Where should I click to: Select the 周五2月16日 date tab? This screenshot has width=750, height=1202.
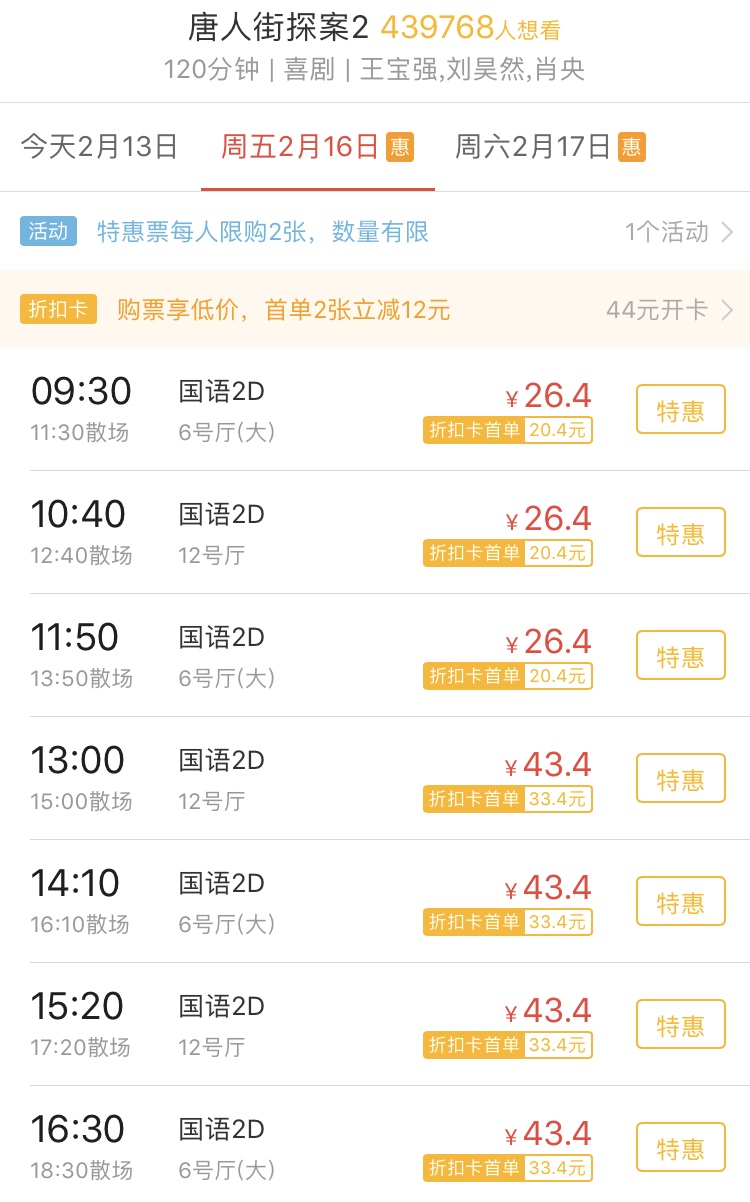click(x=317, y=147)
